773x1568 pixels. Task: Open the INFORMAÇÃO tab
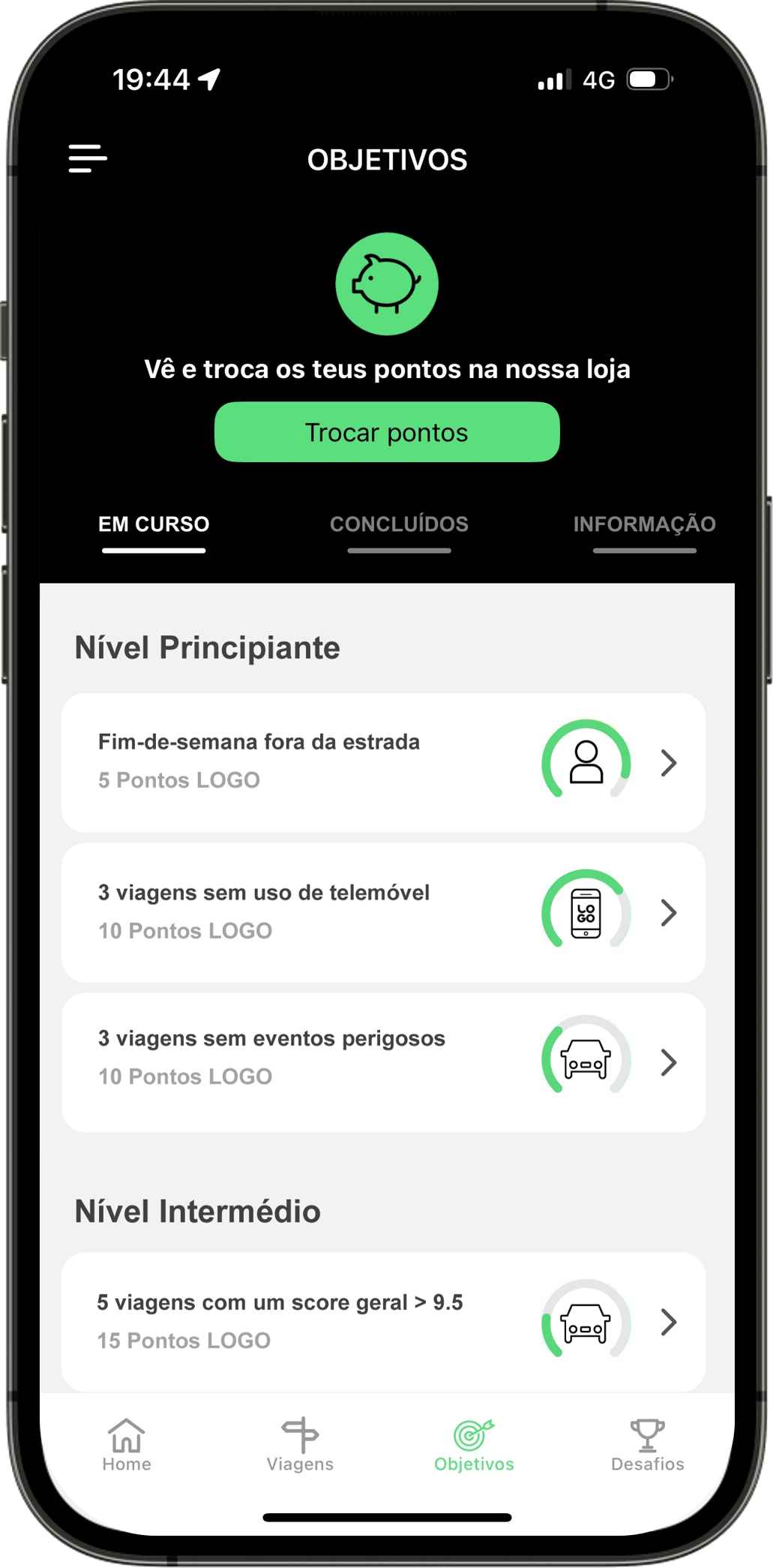pos(644,524)
